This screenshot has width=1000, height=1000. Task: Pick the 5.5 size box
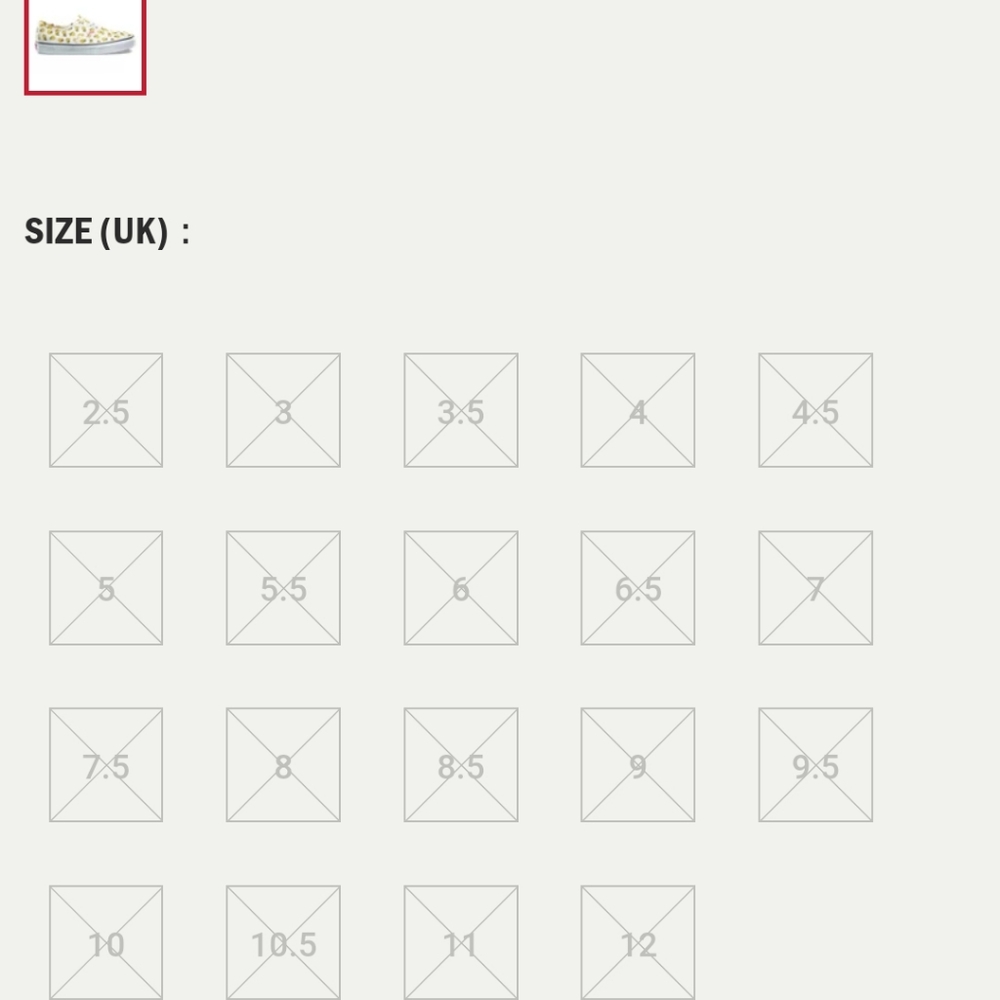tap(283, 588)
